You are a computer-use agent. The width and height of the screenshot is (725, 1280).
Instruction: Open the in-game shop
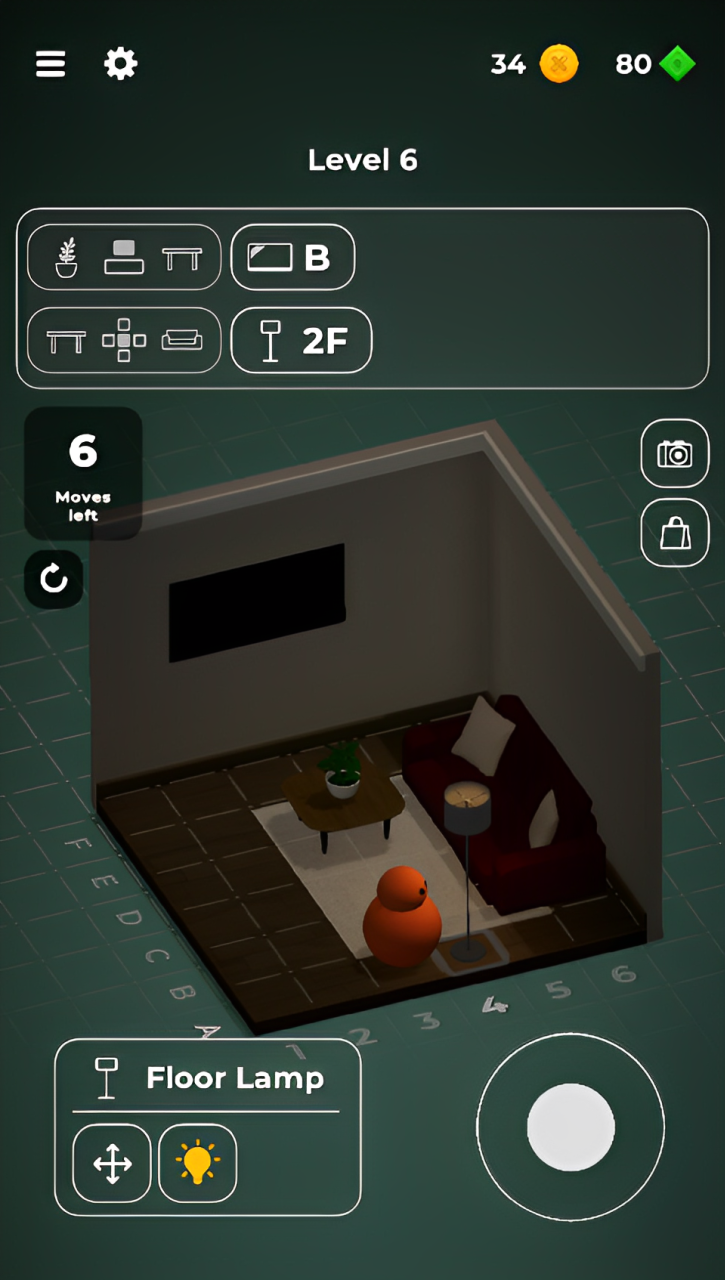click(674, 532)
